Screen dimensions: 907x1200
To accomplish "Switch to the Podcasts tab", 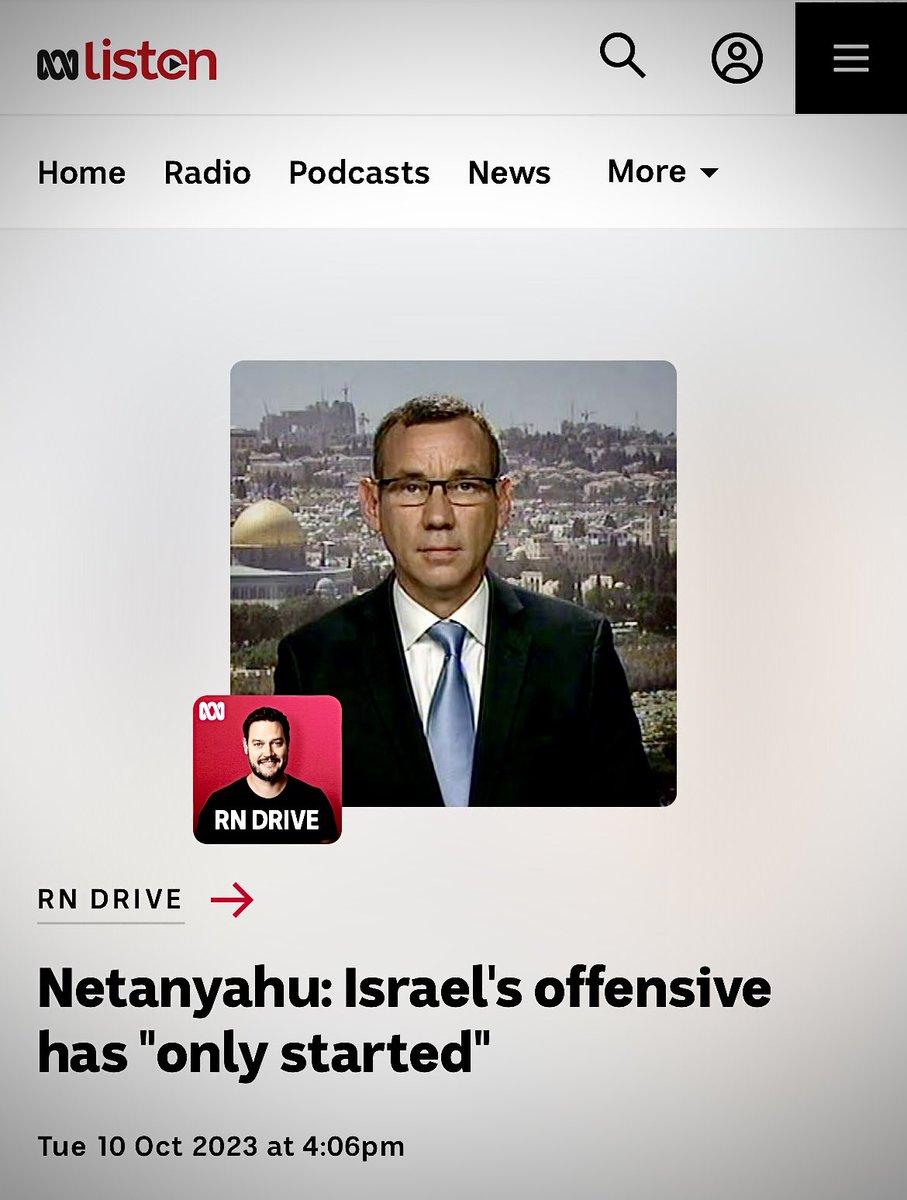I will pyautogui.click(x=359, y=172).
